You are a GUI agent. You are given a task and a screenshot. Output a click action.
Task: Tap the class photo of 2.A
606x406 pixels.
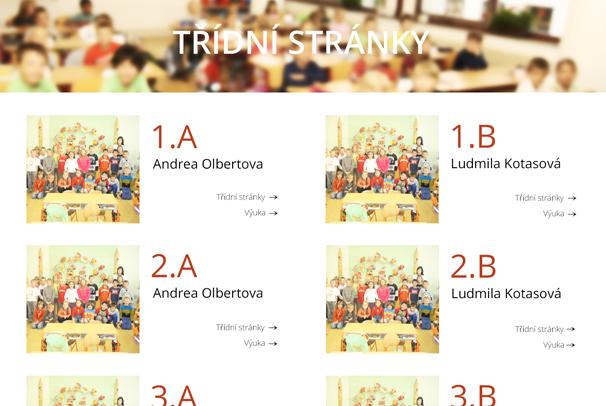(83, 299)
